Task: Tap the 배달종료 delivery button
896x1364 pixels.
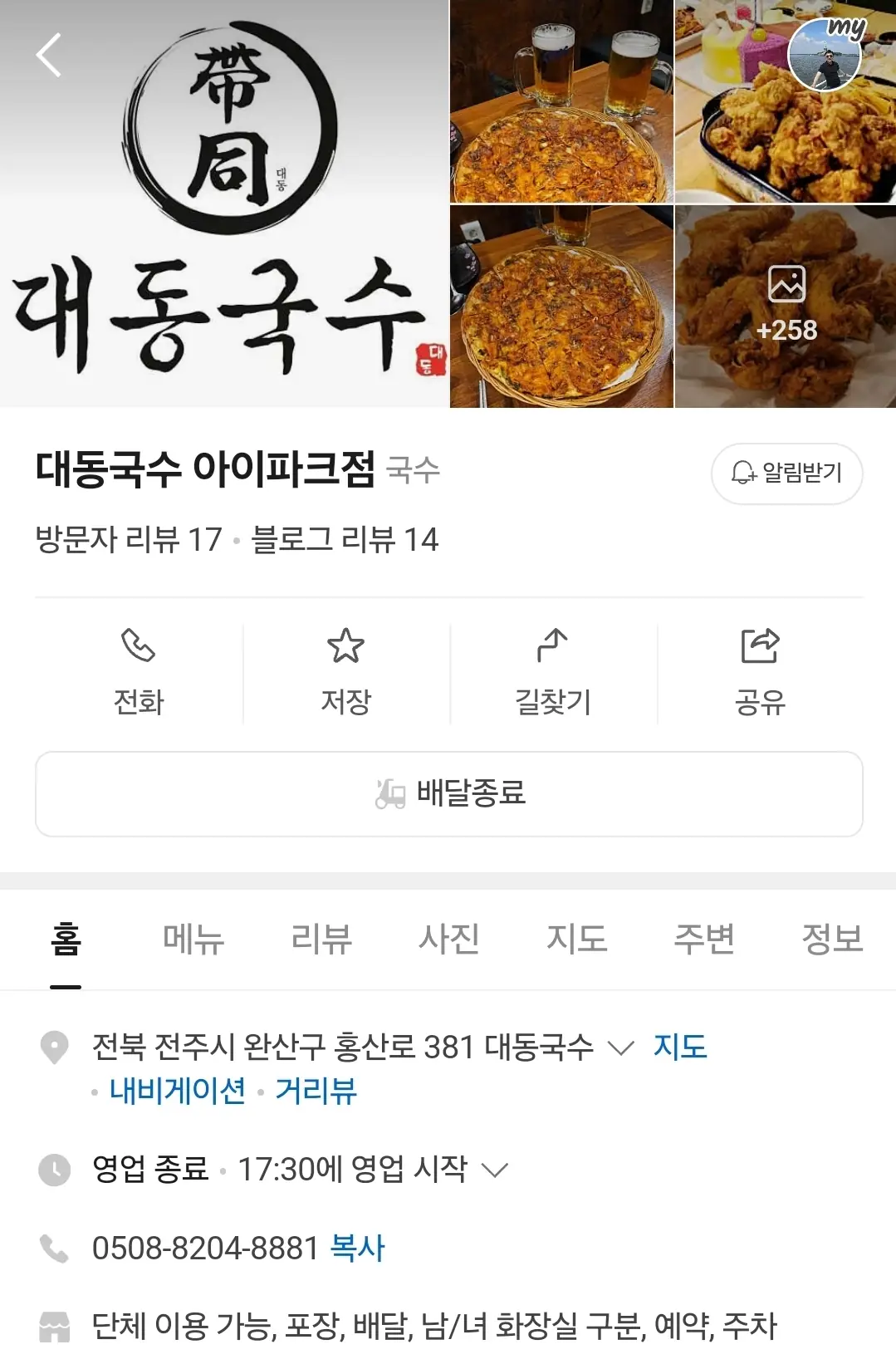Action: tap(448, 793)
